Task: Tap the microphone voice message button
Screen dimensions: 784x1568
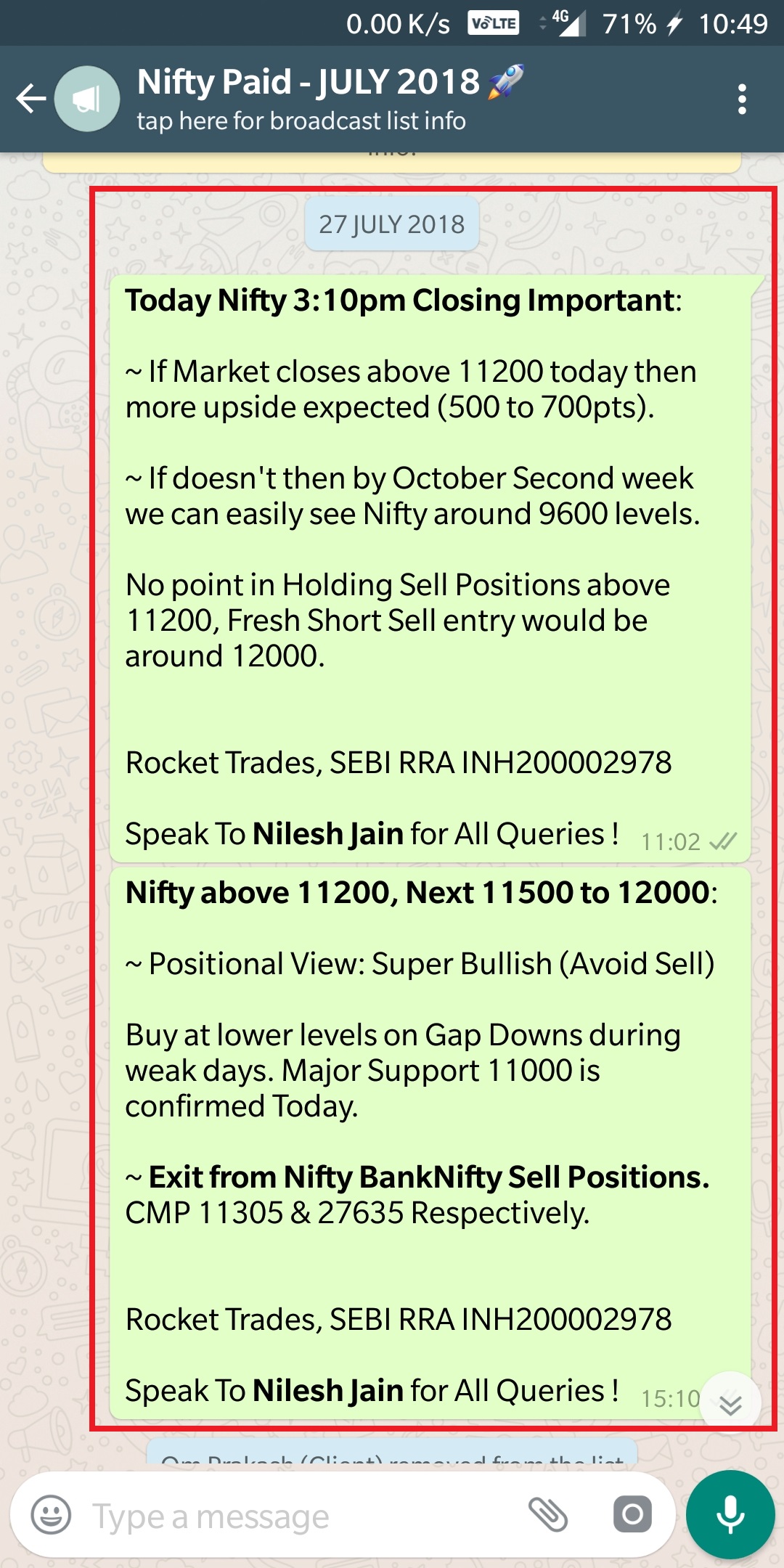Action: (x=730, y=1514)
